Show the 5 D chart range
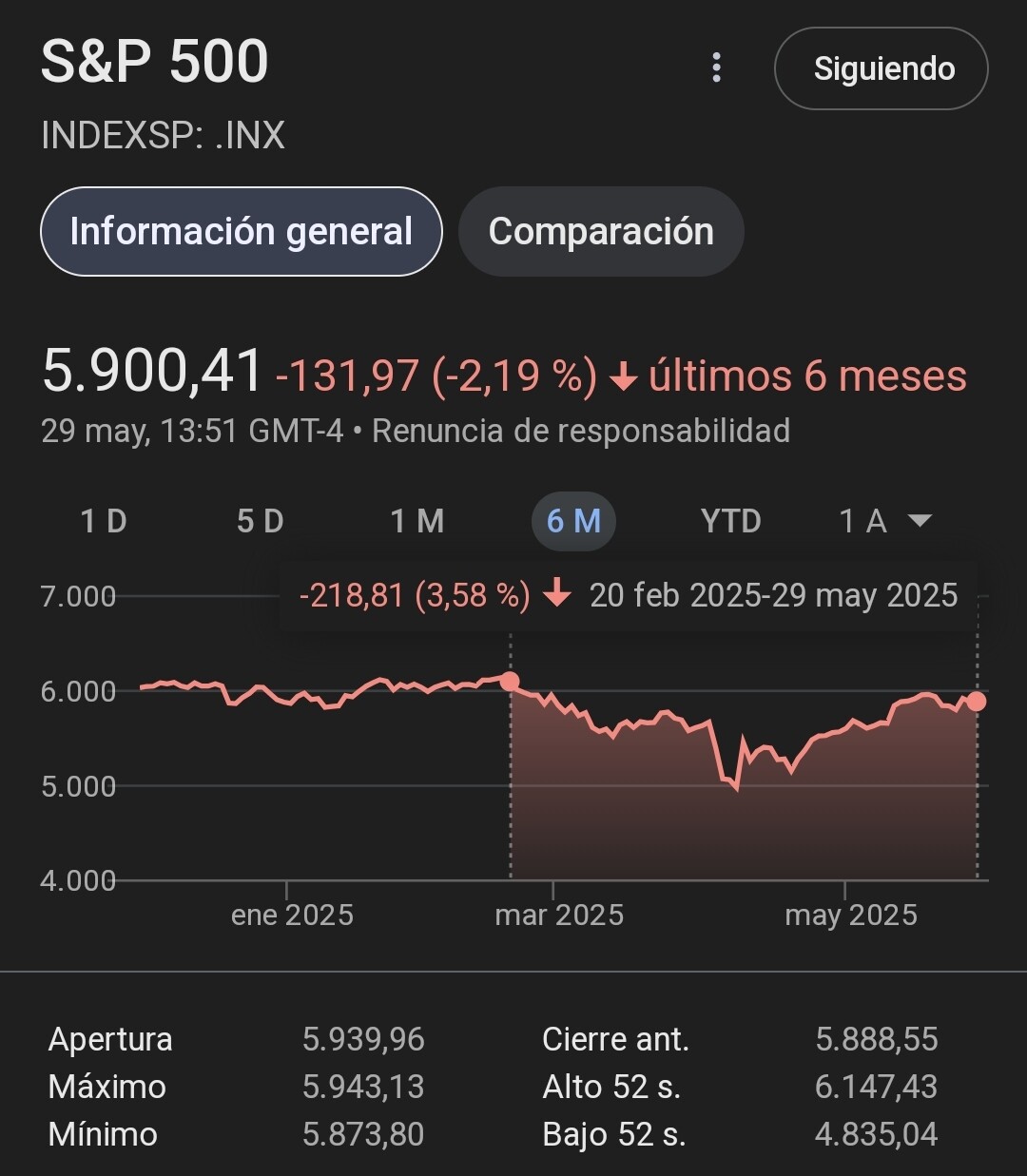This screenshot has width=1027, height=1176. coord(261,521)
